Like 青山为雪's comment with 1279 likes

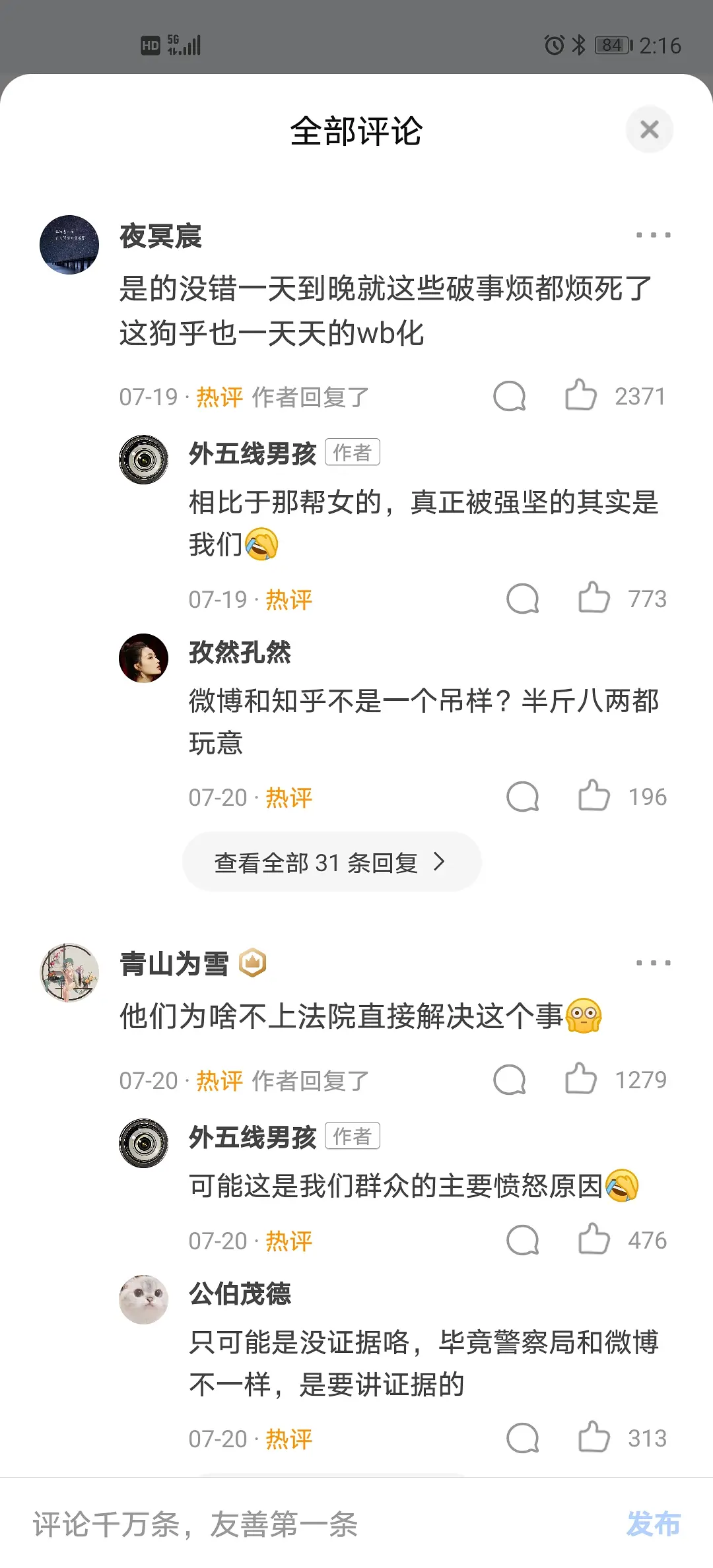coord(581,1079)
